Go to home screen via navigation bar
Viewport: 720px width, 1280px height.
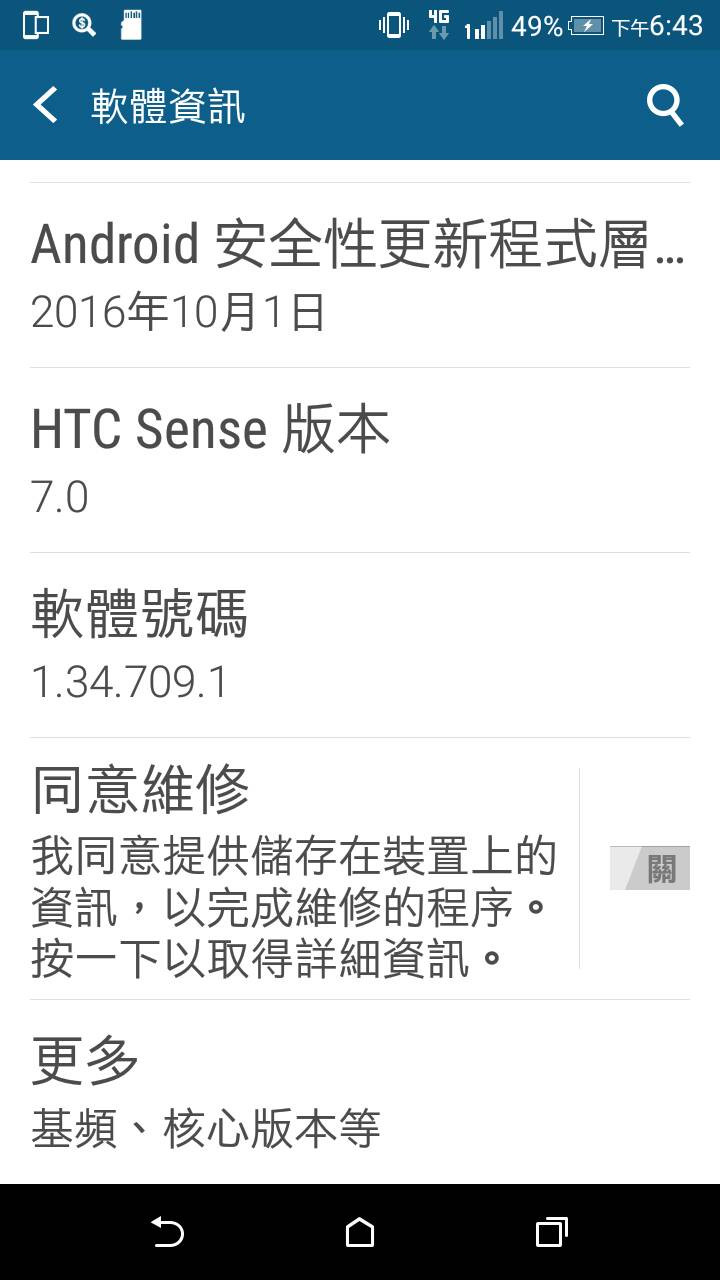click(360, 1232)
